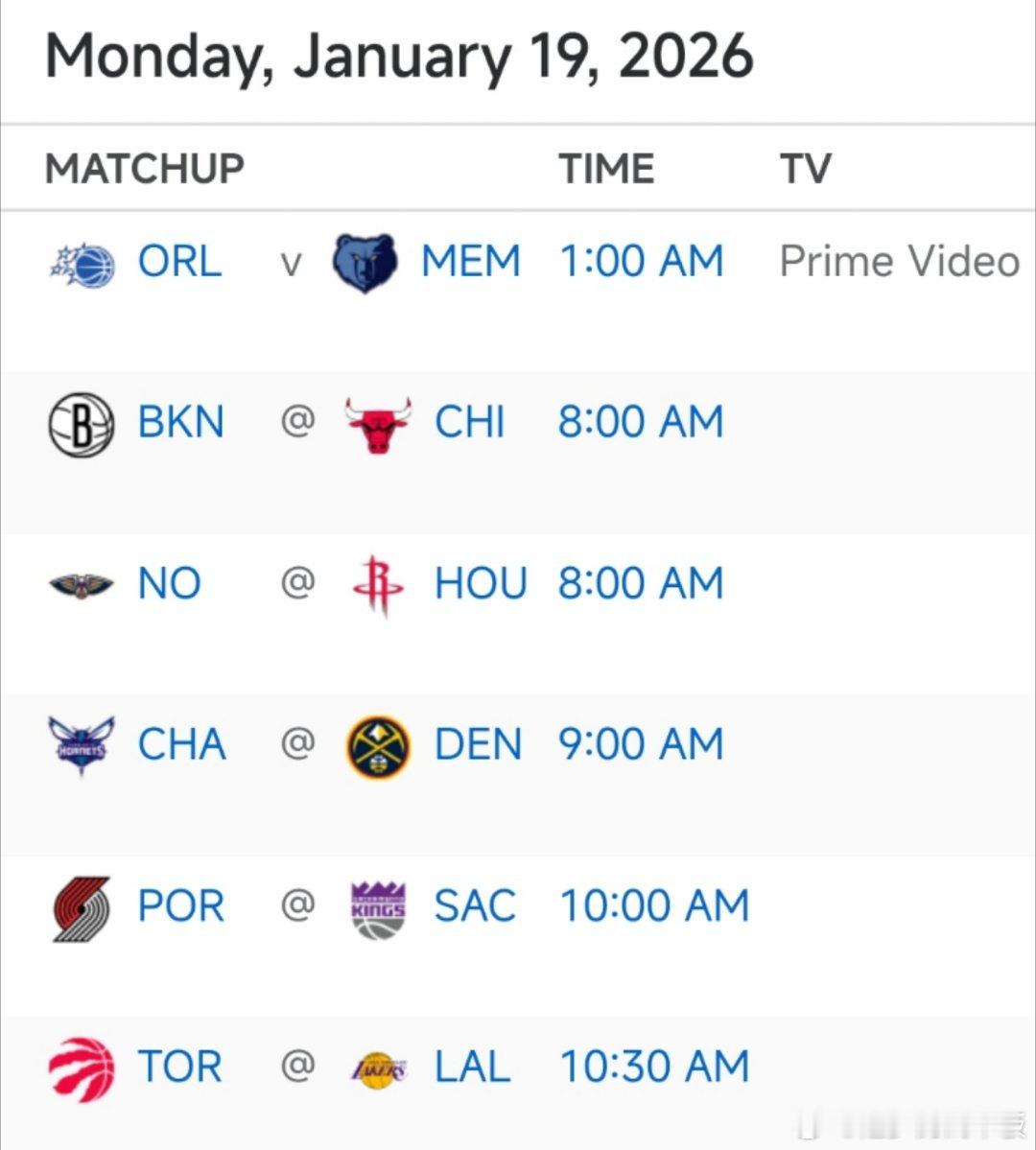This screenshot has height=1150, width=1036.
Task: View the CHA team page
Action: (181, 745)
